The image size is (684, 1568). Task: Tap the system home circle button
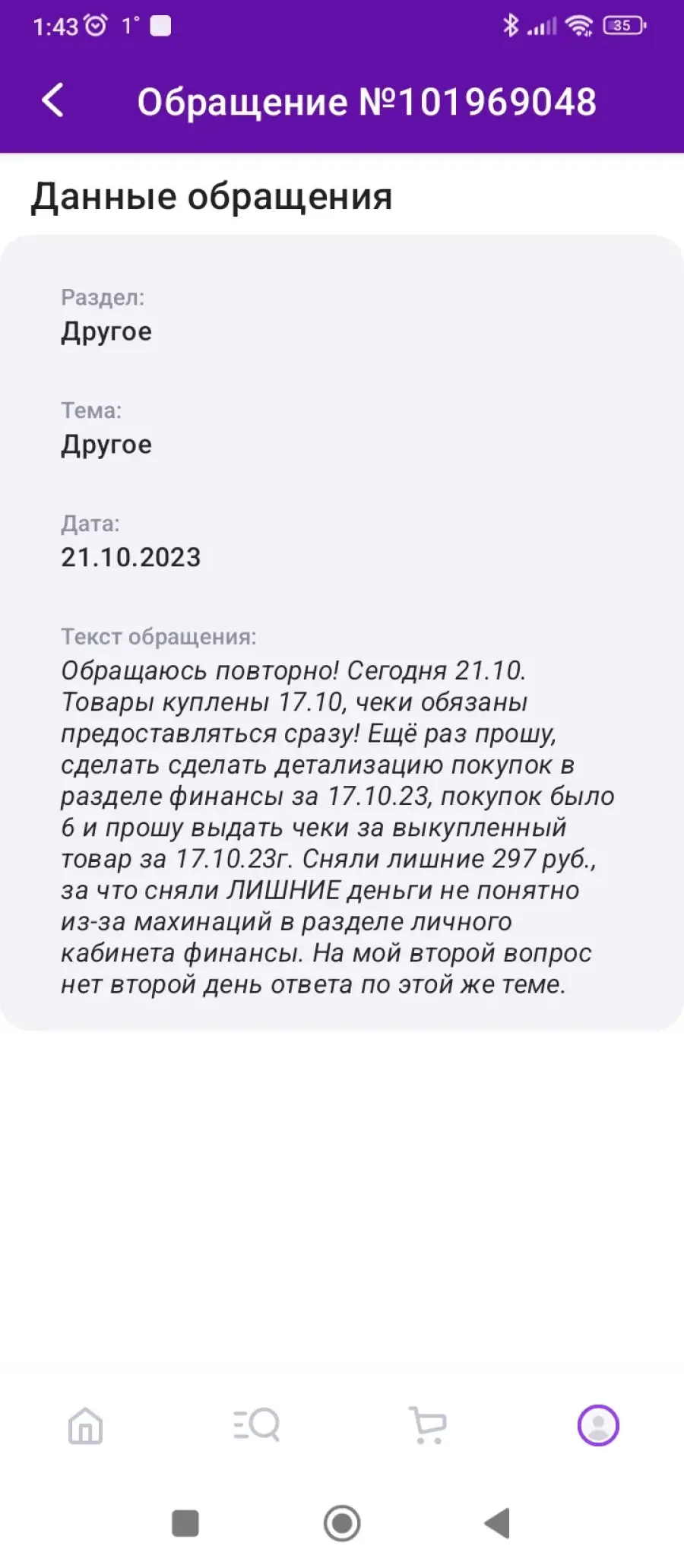tap(342, 1523)
